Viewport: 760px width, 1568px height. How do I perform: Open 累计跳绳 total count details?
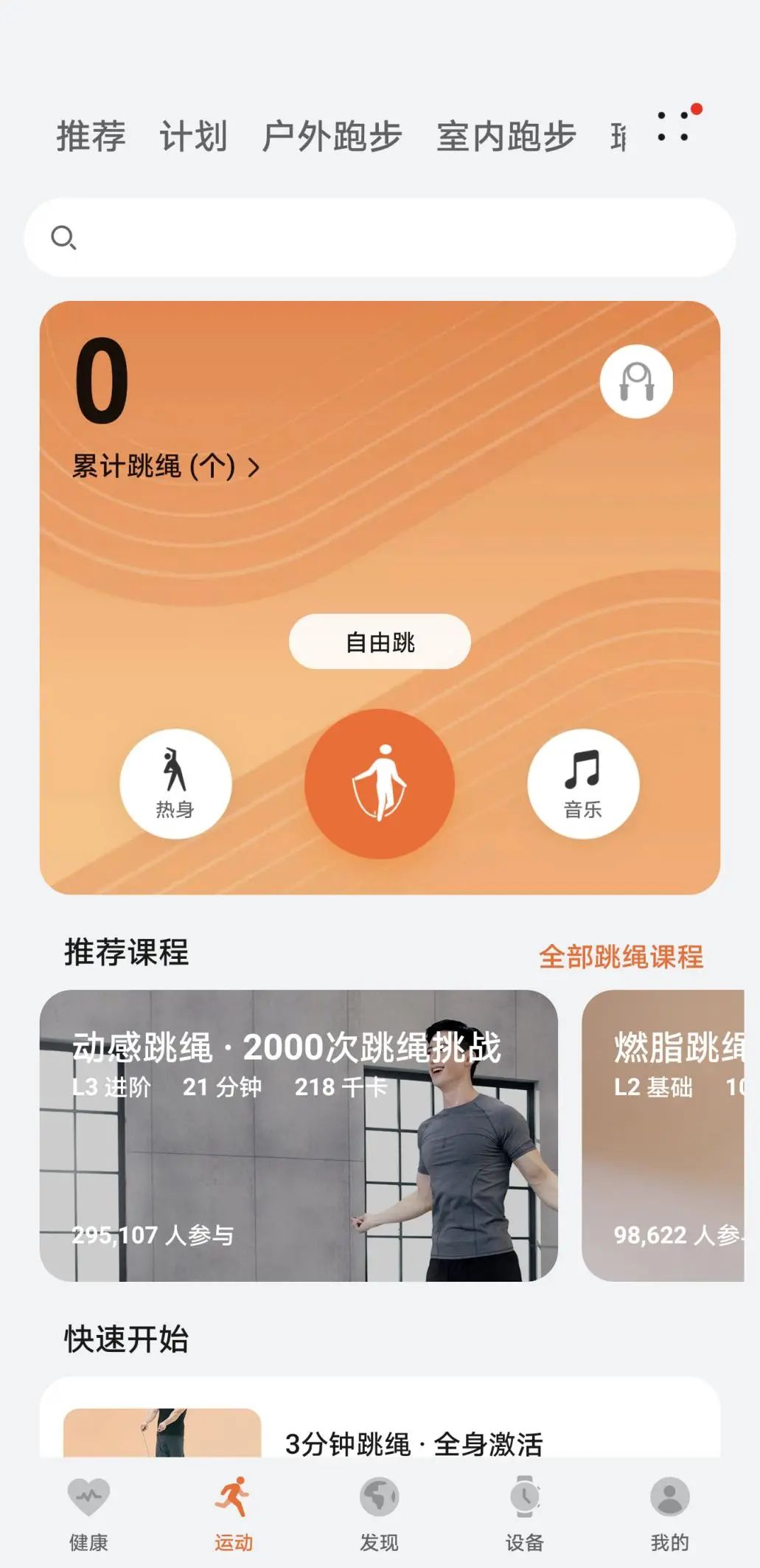[166, 467]
